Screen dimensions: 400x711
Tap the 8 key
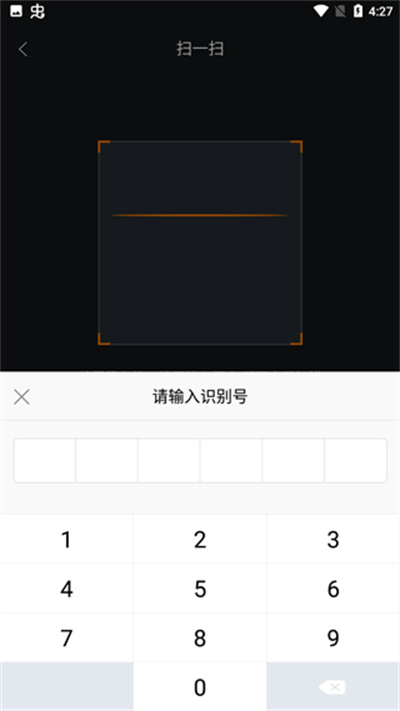pyautogui.click(x=200, y=638)
